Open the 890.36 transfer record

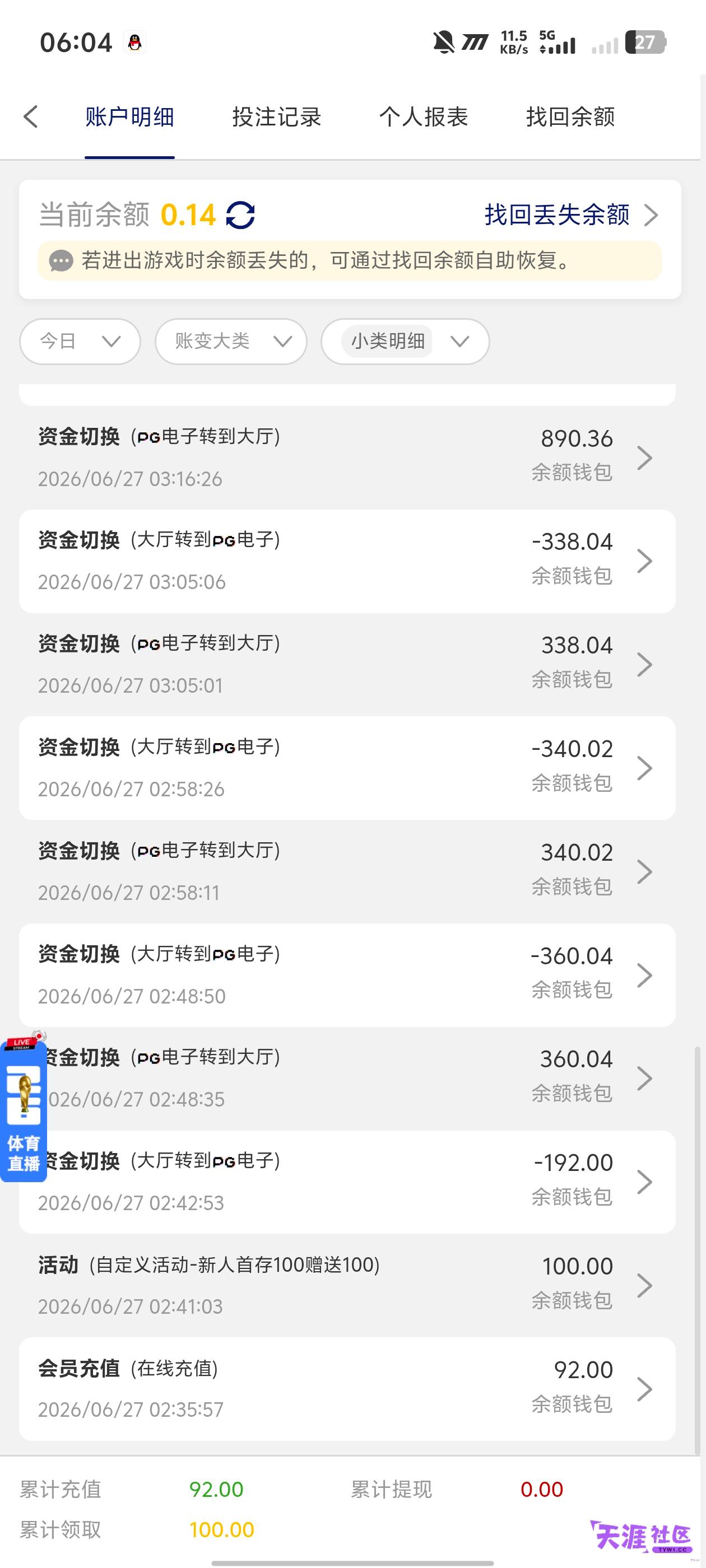pyautogui.click(x=347, y=457)
